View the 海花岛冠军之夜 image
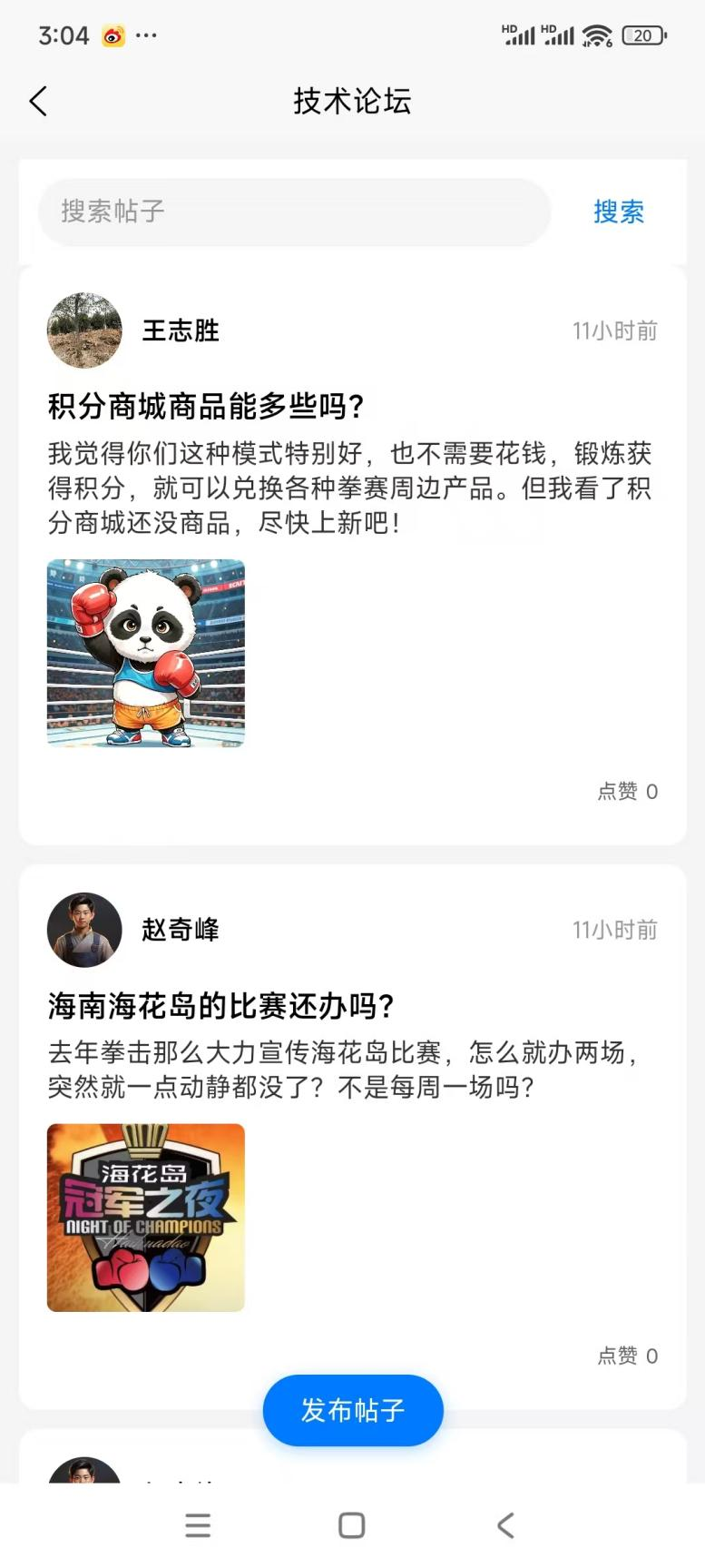Viewport: 705px width, 1568px height. click(146, 1218)
